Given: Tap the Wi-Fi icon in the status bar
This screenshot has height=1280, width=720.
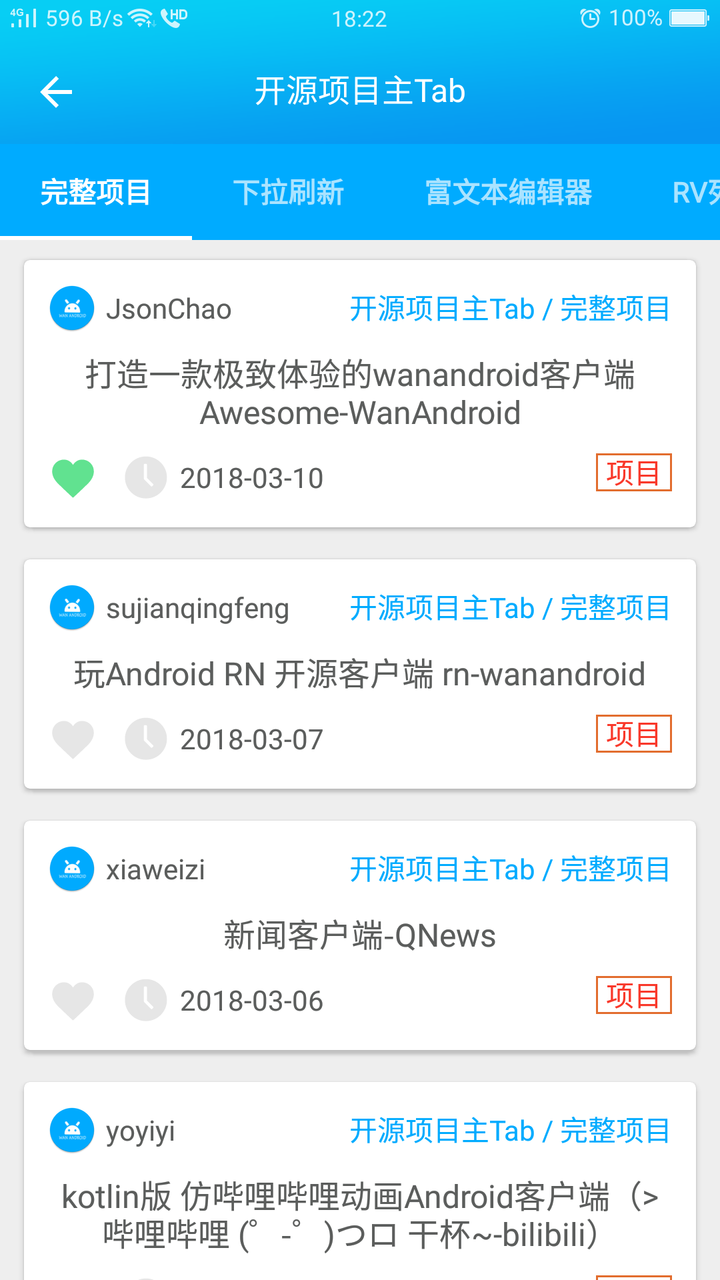Looking at the screenshot, I should pyautogui.click(x=140, y=17).
